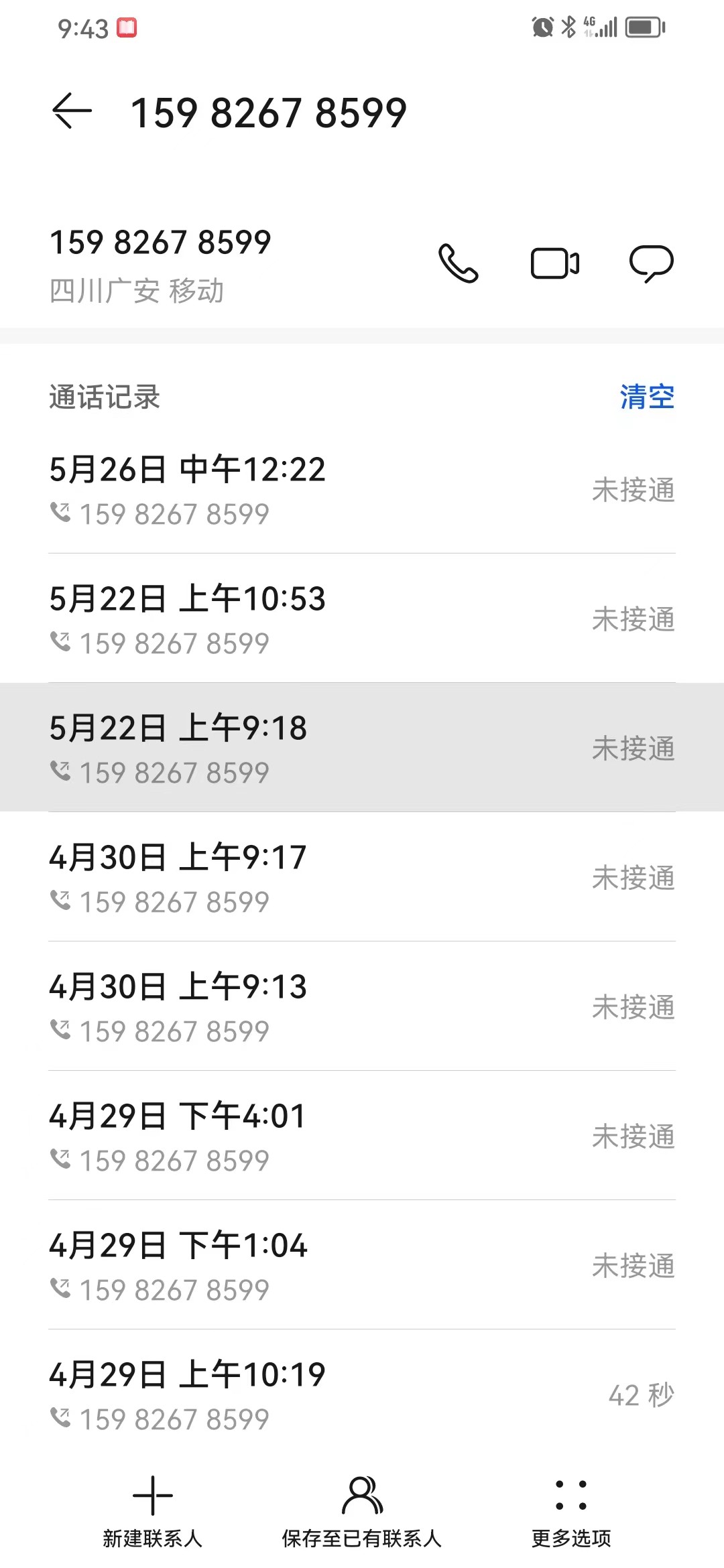Select the 4月29日 下午4:01 call entry
The width and height of the screenshot is (724, 1568).
(x=362, y=1136)
